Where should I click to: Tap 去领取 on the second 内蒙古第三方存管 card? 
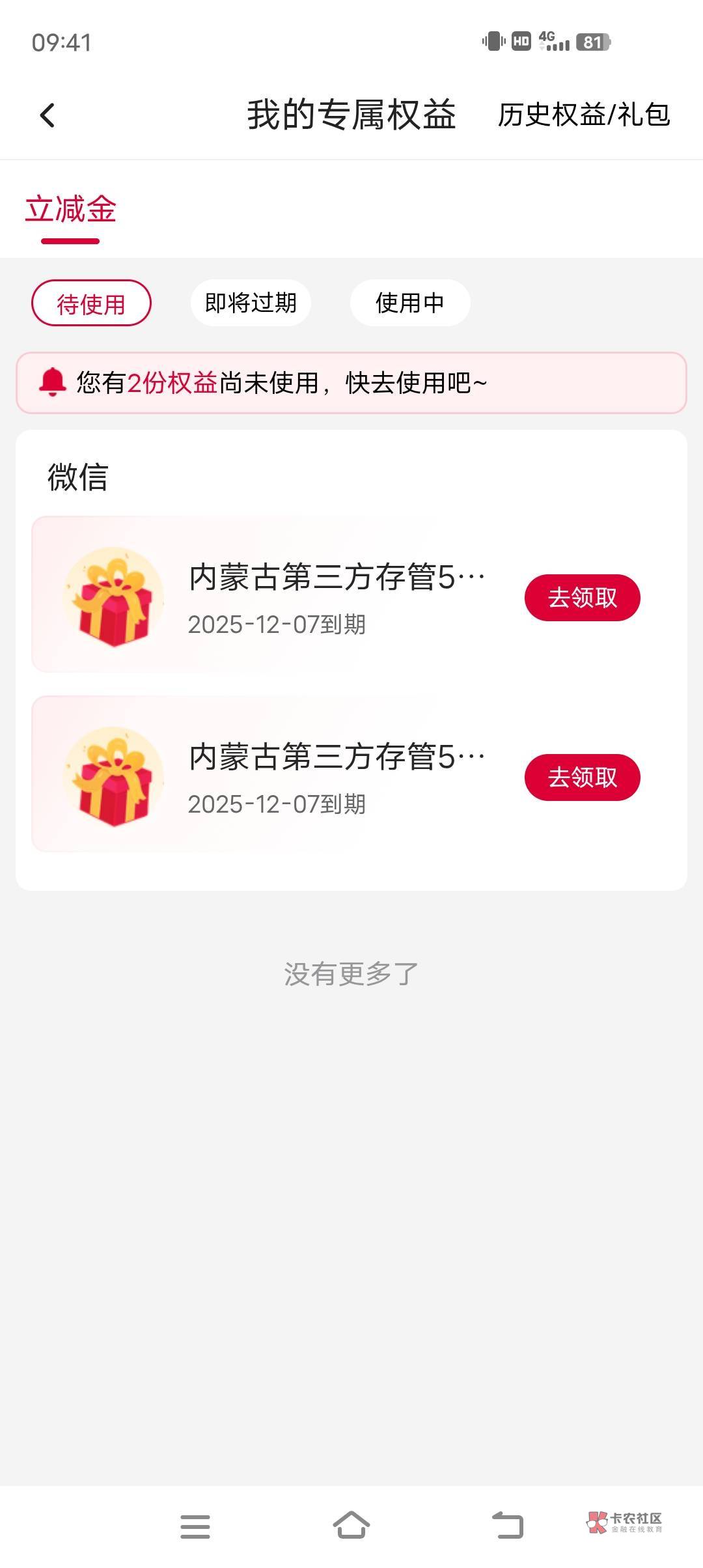click(x=582, y=777)
